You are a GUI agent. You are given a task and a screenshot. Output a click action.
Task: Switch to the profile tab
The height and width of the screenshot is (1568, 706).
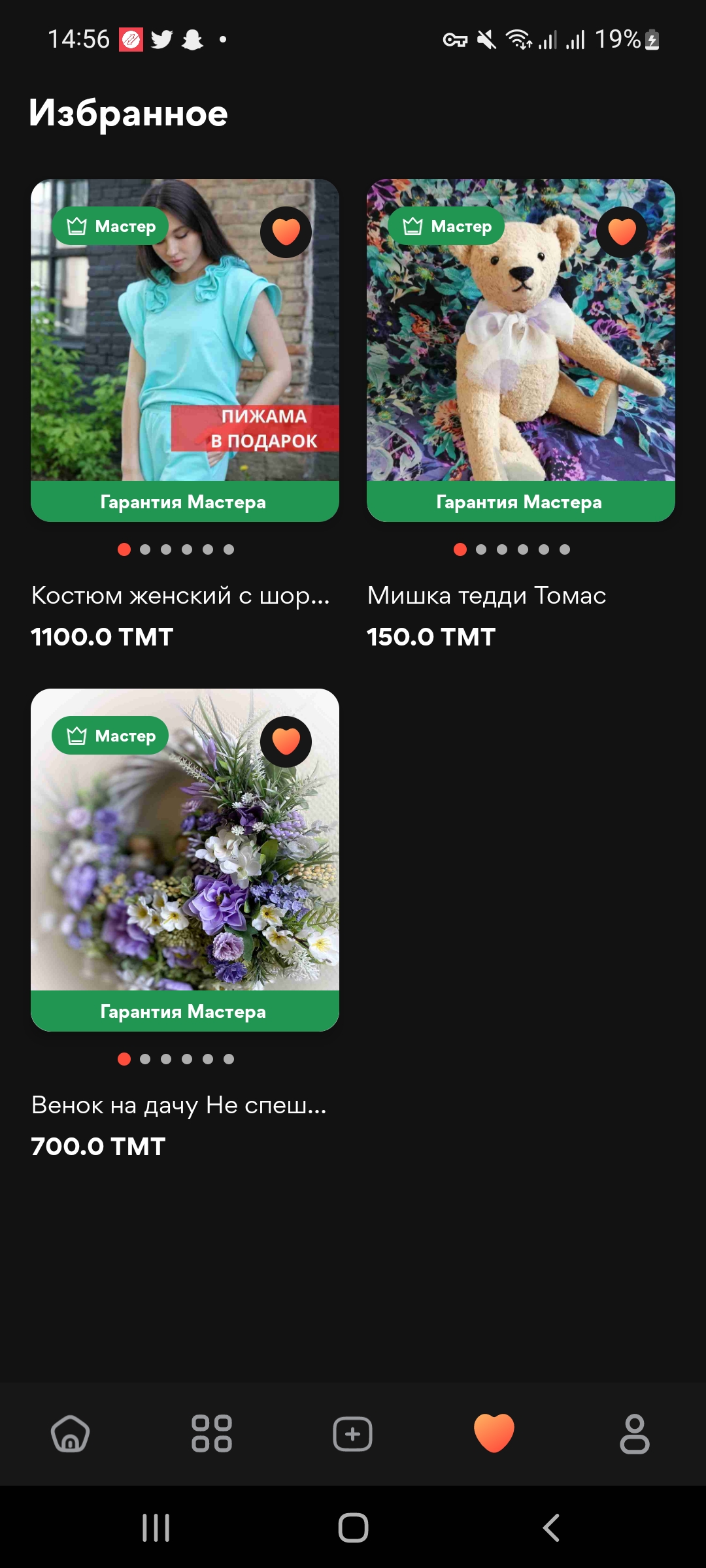[x=635, y=1433]
